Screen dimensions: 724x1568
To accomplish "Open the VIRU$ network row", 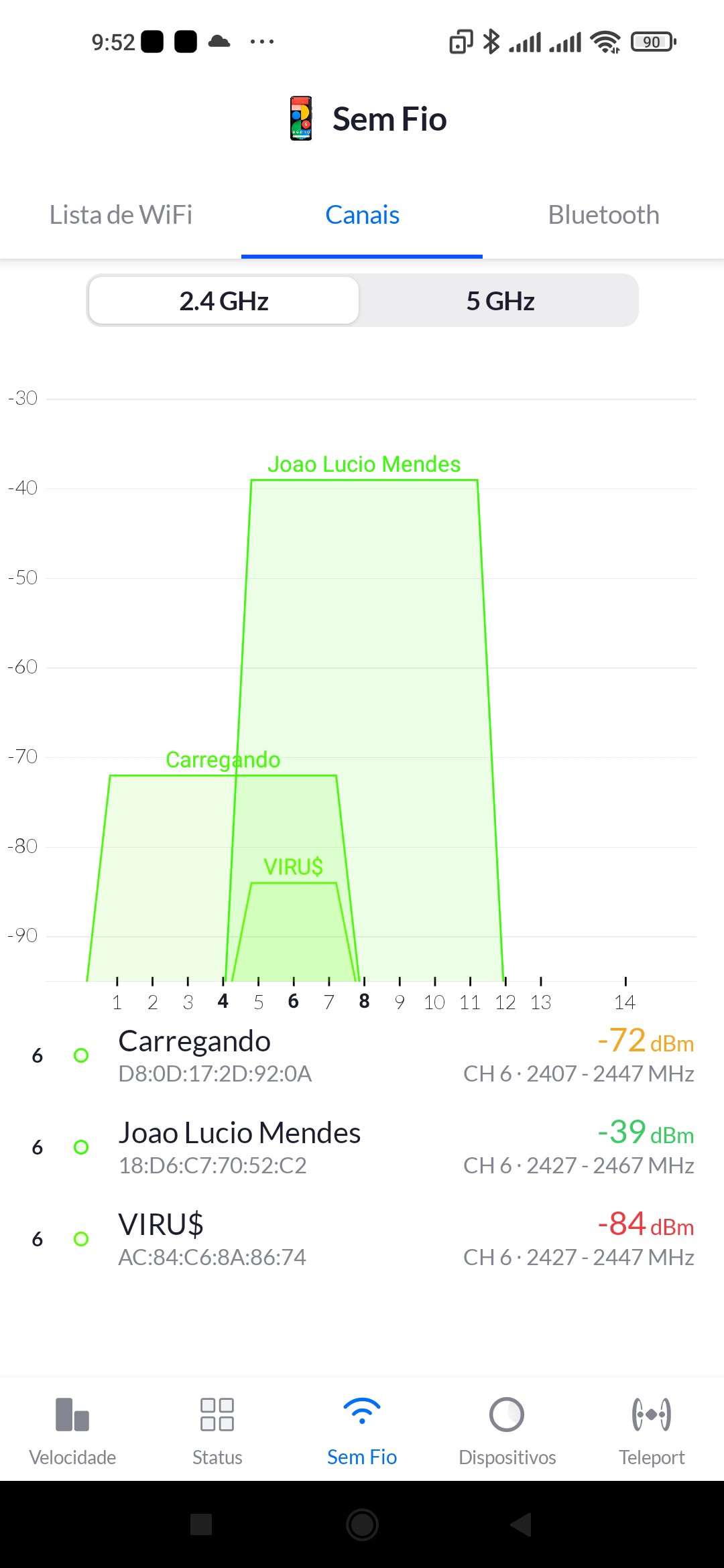I will click(362, 1240).
